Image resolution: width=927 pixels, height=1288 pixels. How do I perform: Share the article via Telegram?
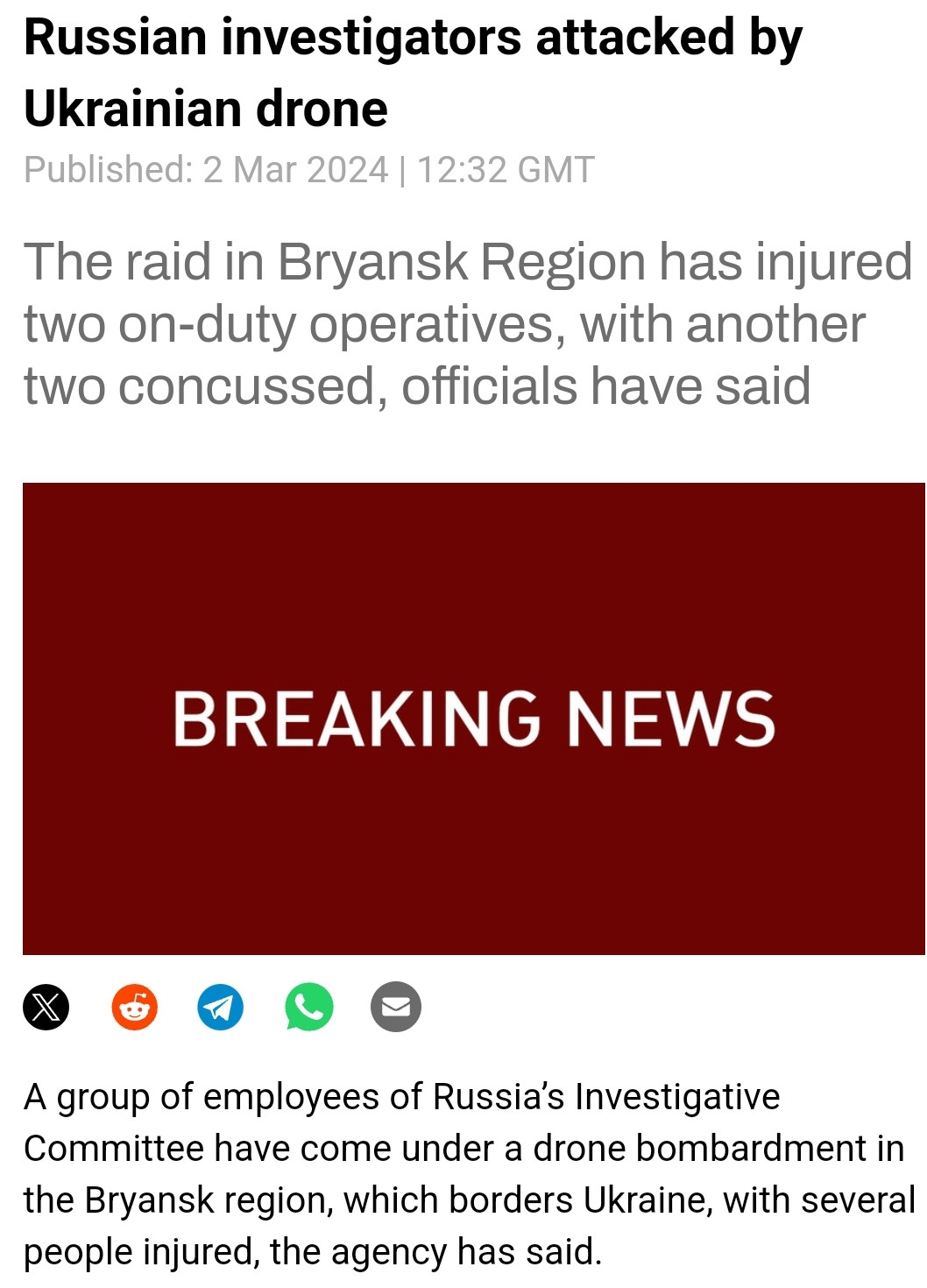pos(220,1007)
